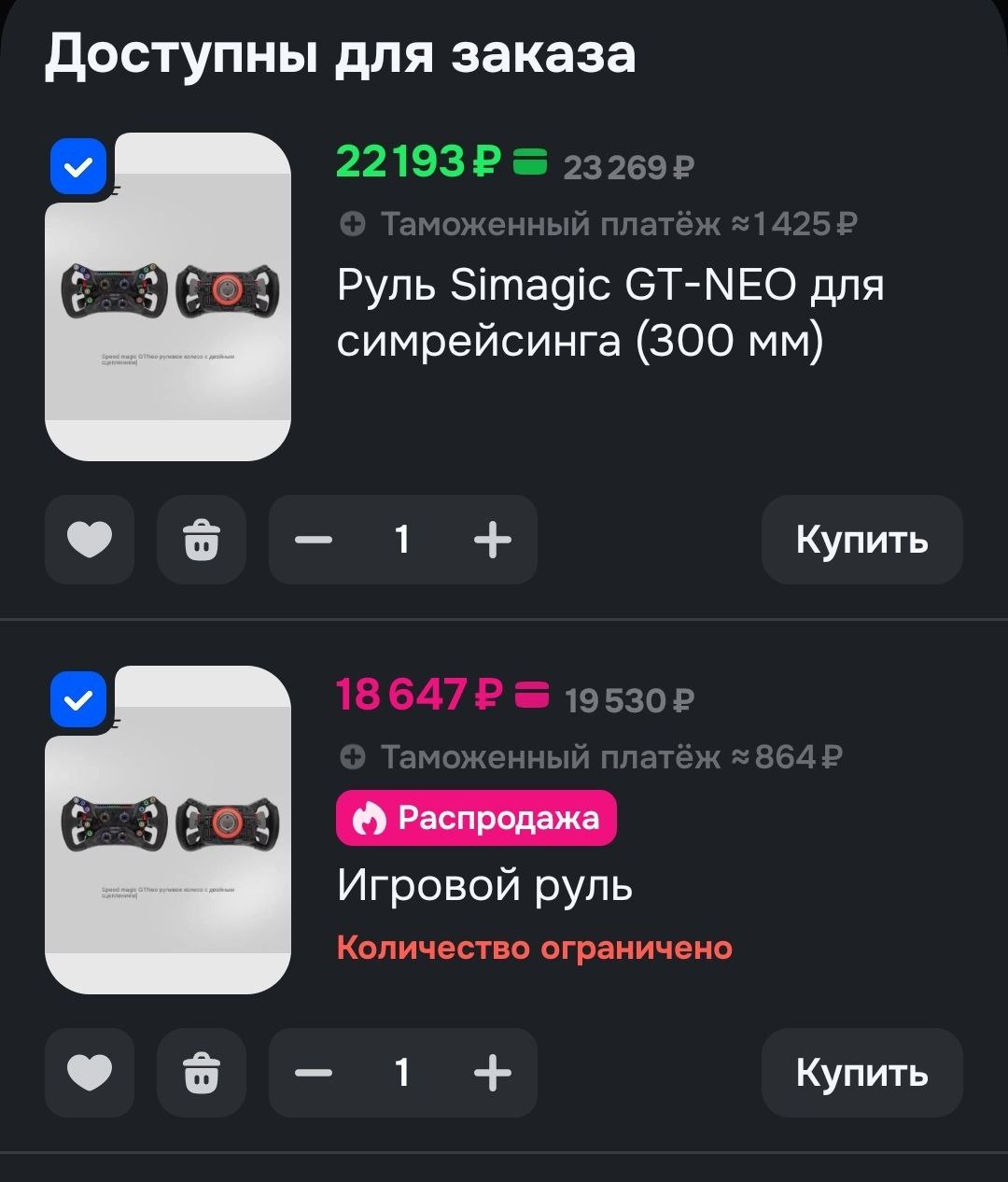Show customs payment info for ≈864 ₽
The width and height of the screenshot is (1008, 1182).
(x=353, y=756)
